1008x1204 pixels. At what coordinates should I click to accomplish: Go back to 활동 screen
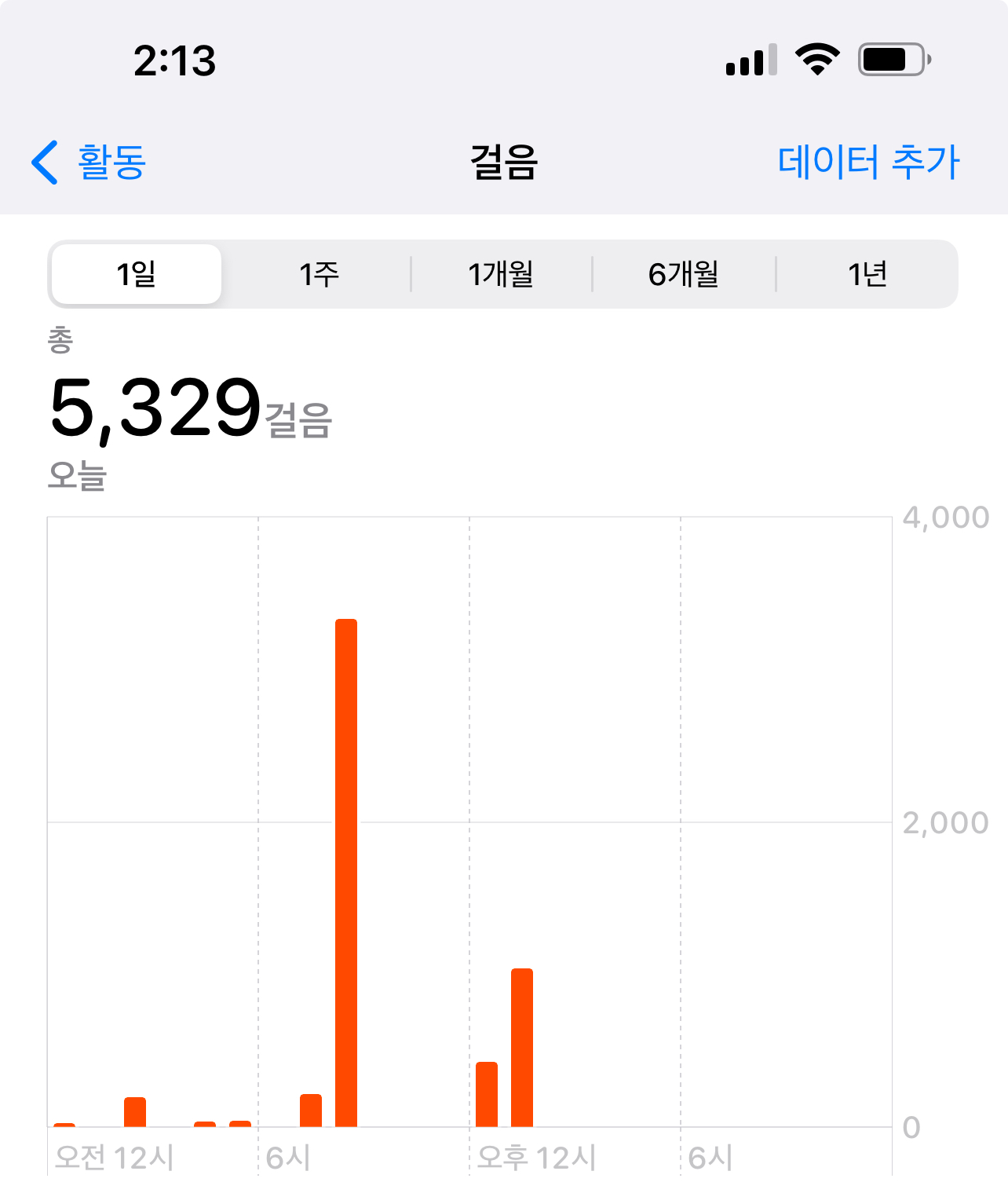click(89, 163)
